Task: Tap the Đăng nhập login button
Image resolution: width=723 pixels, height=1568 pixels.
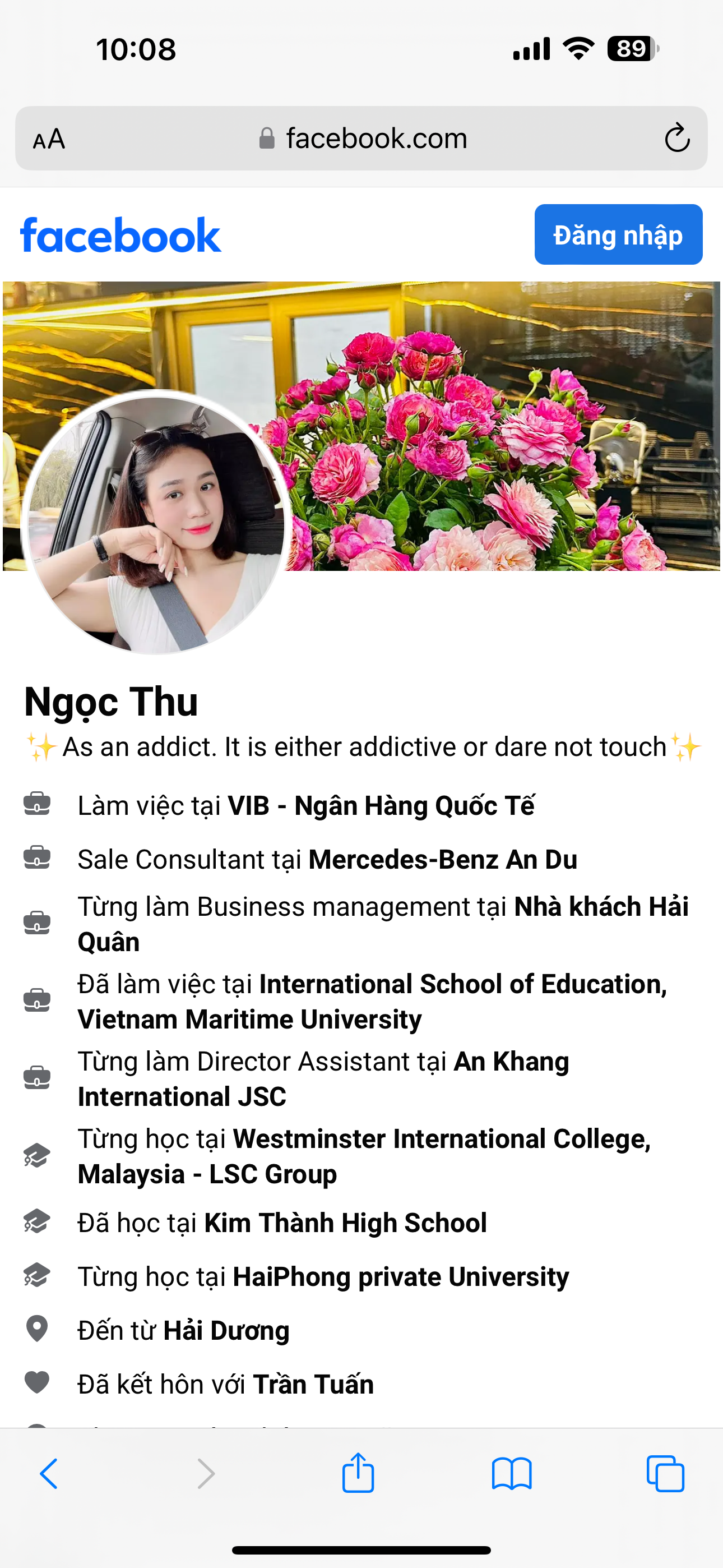Action: click(618, 235)
